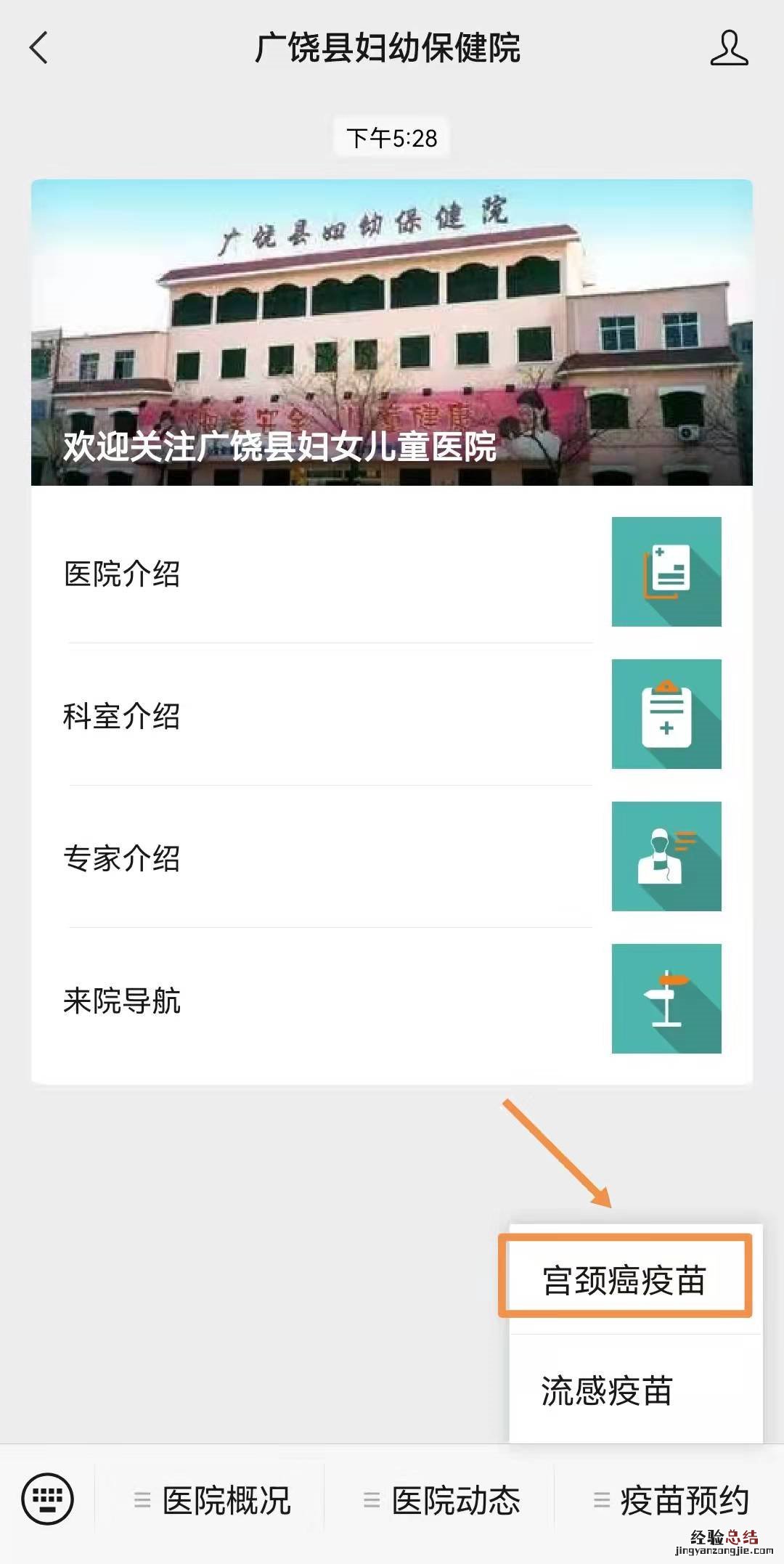
Task: Open the welcome article banner card
Action: coord(391,333)
